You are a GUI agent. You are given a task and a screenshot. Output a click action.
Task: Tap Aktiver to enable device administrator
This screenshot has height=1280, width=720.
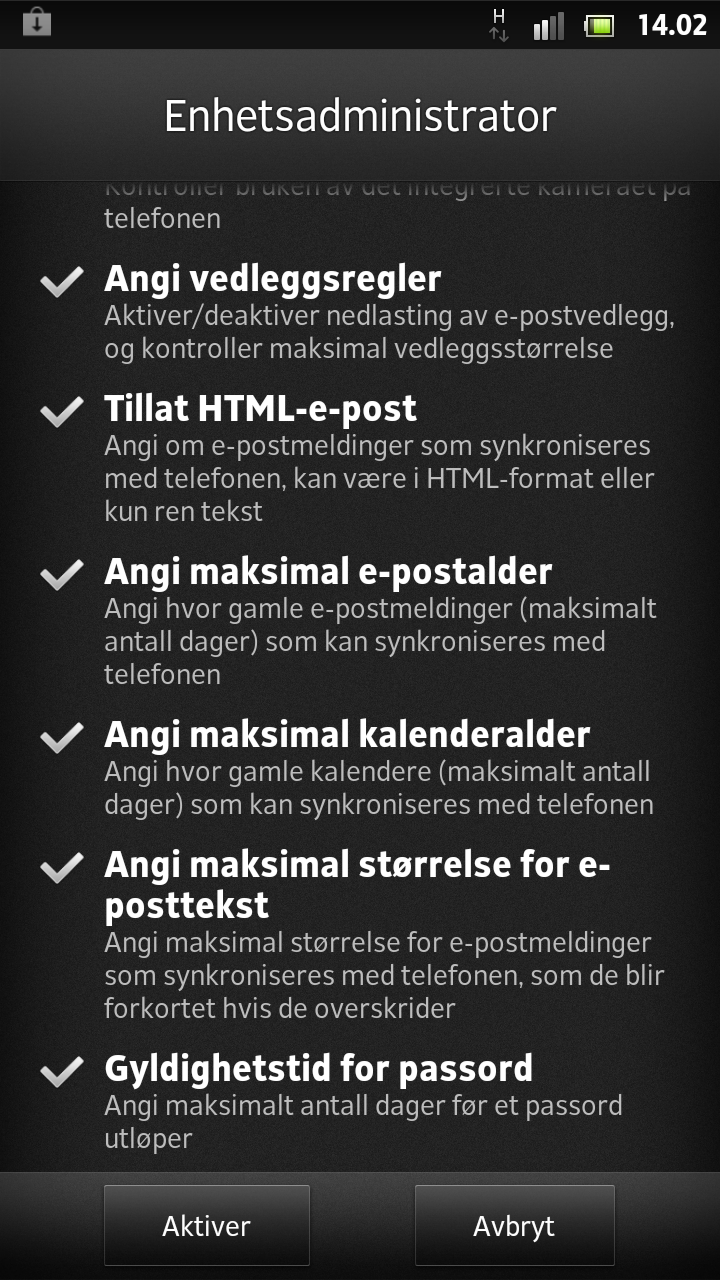[207, 1226]
